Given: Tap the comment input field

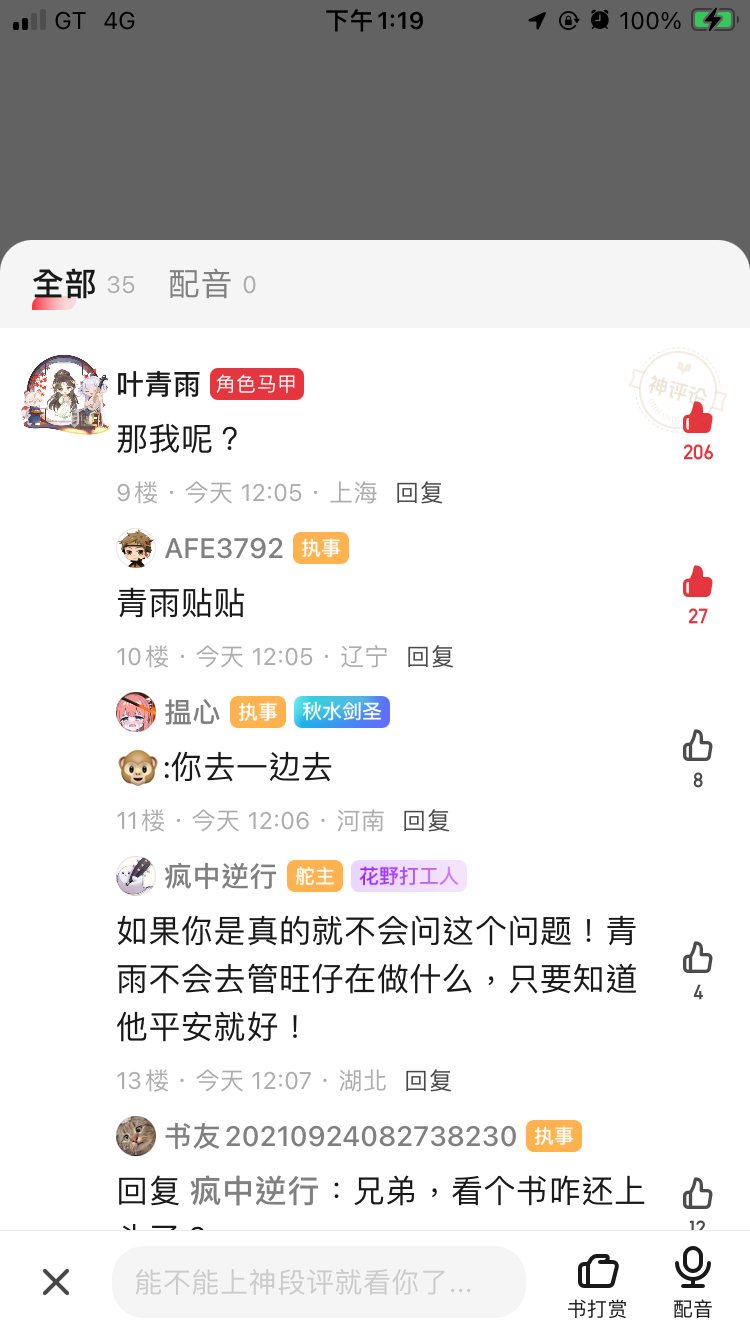Looking at the screenshot, I should click(318, 1281).
